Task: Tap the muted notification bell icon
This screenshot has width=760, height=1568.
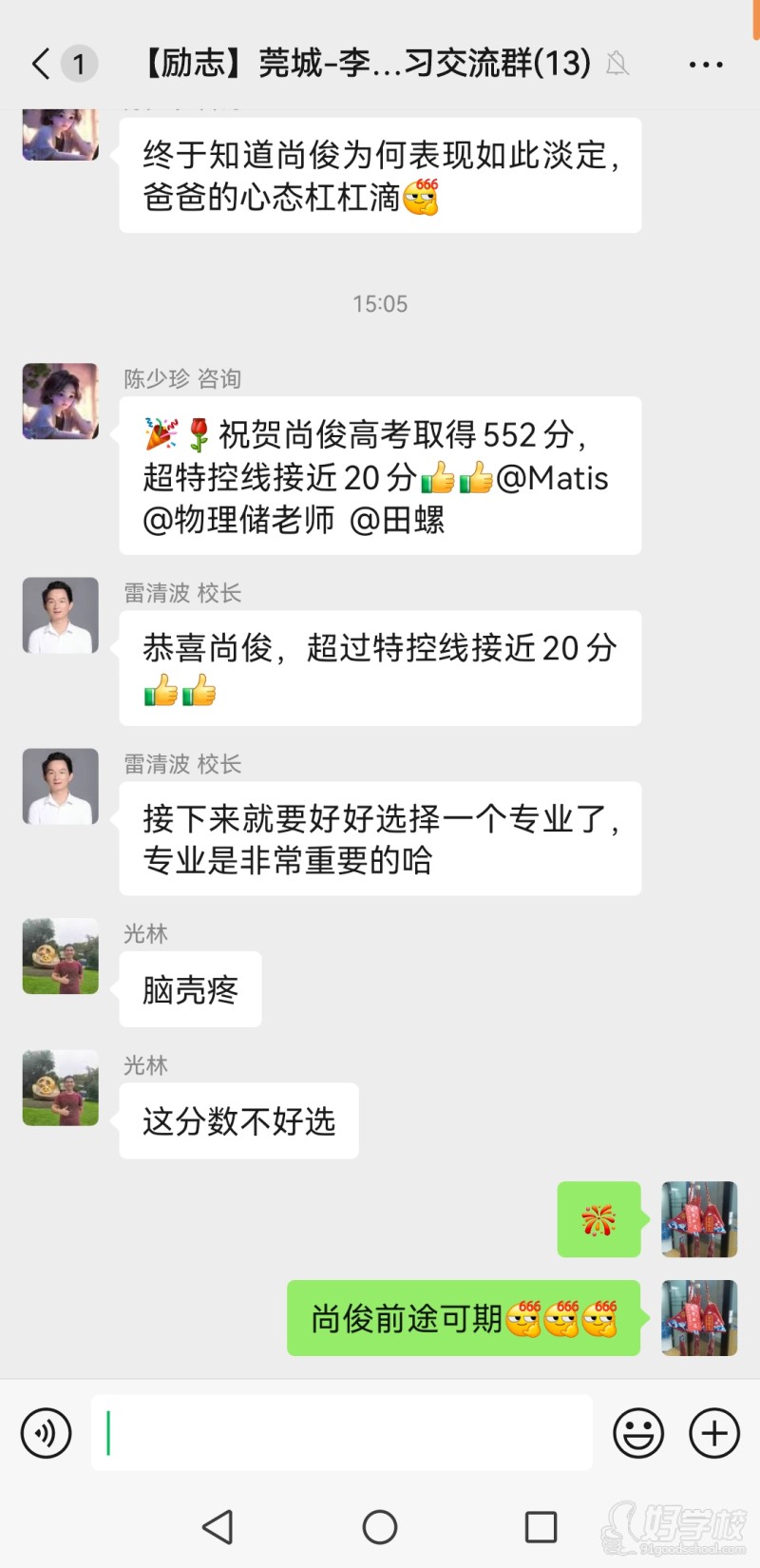Action: [618, 62]
